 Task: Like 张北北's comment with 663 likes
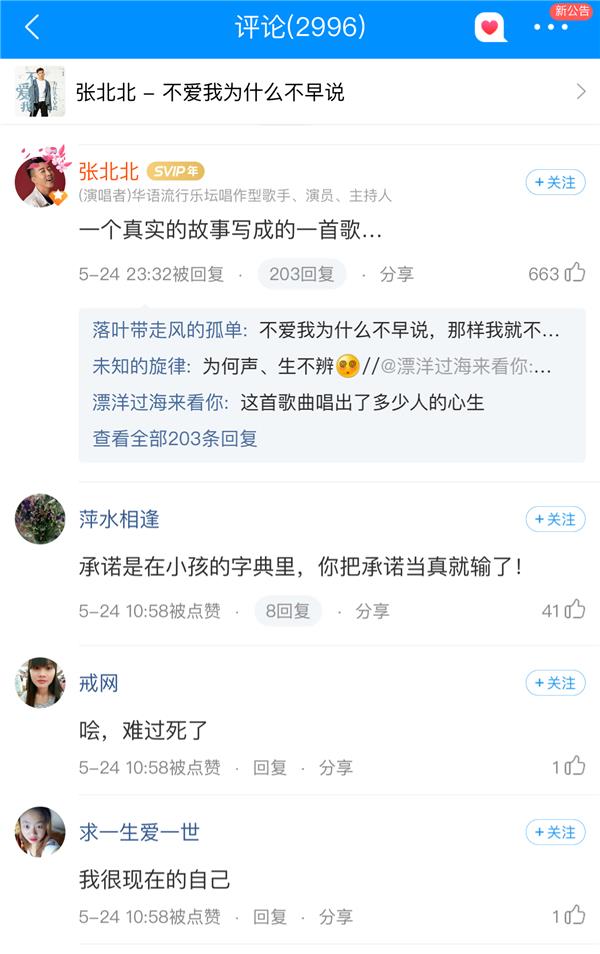[x=575, y=273]
